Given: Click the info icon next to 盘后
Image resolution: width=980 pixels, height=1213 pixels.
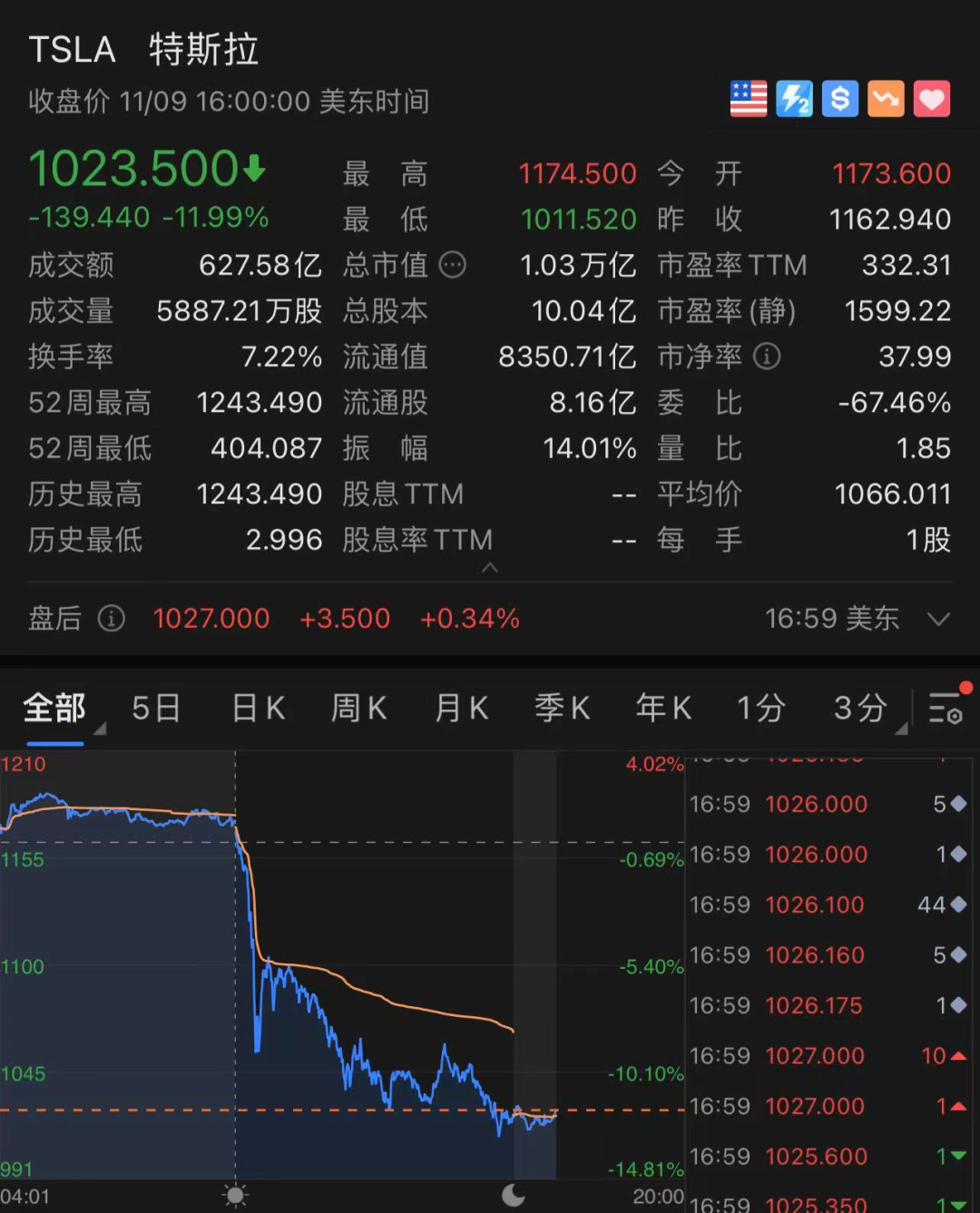Looking at the screenshot, I should coord(112,618).
